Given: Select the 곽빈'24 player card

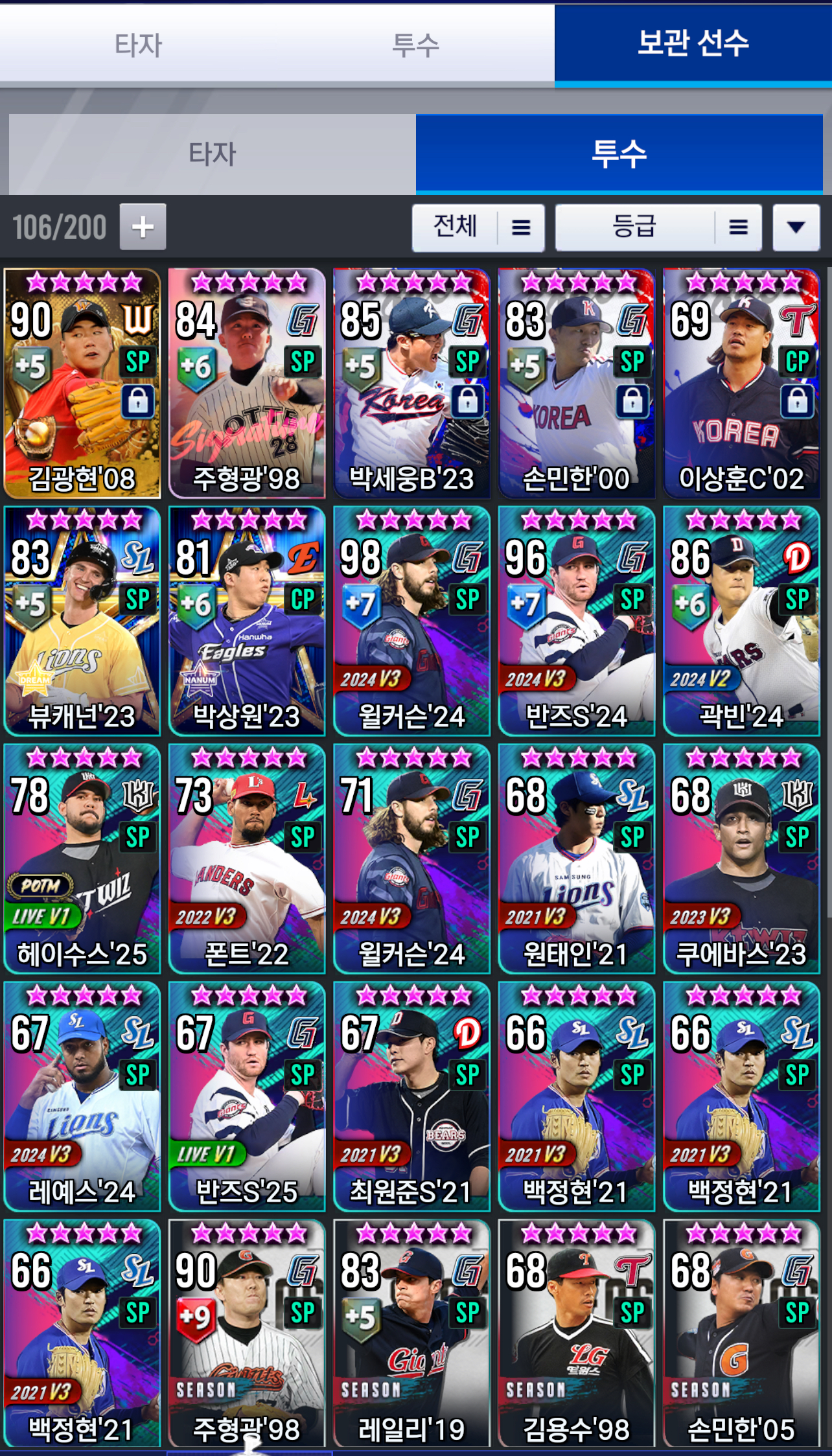Looking at the screenshot, I should (741, 621).
